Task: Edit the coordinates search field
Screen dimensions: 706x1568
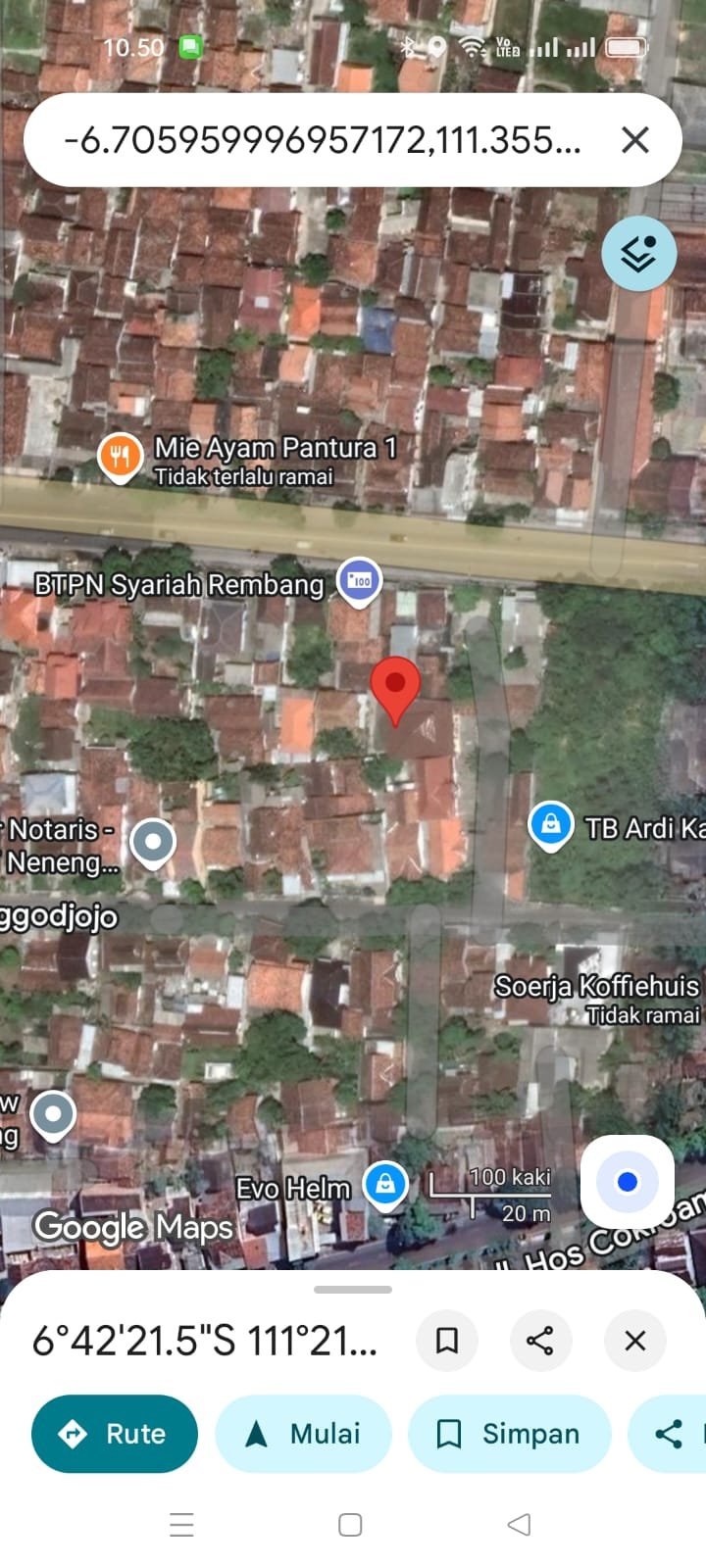Action: (x=322, y=140)
